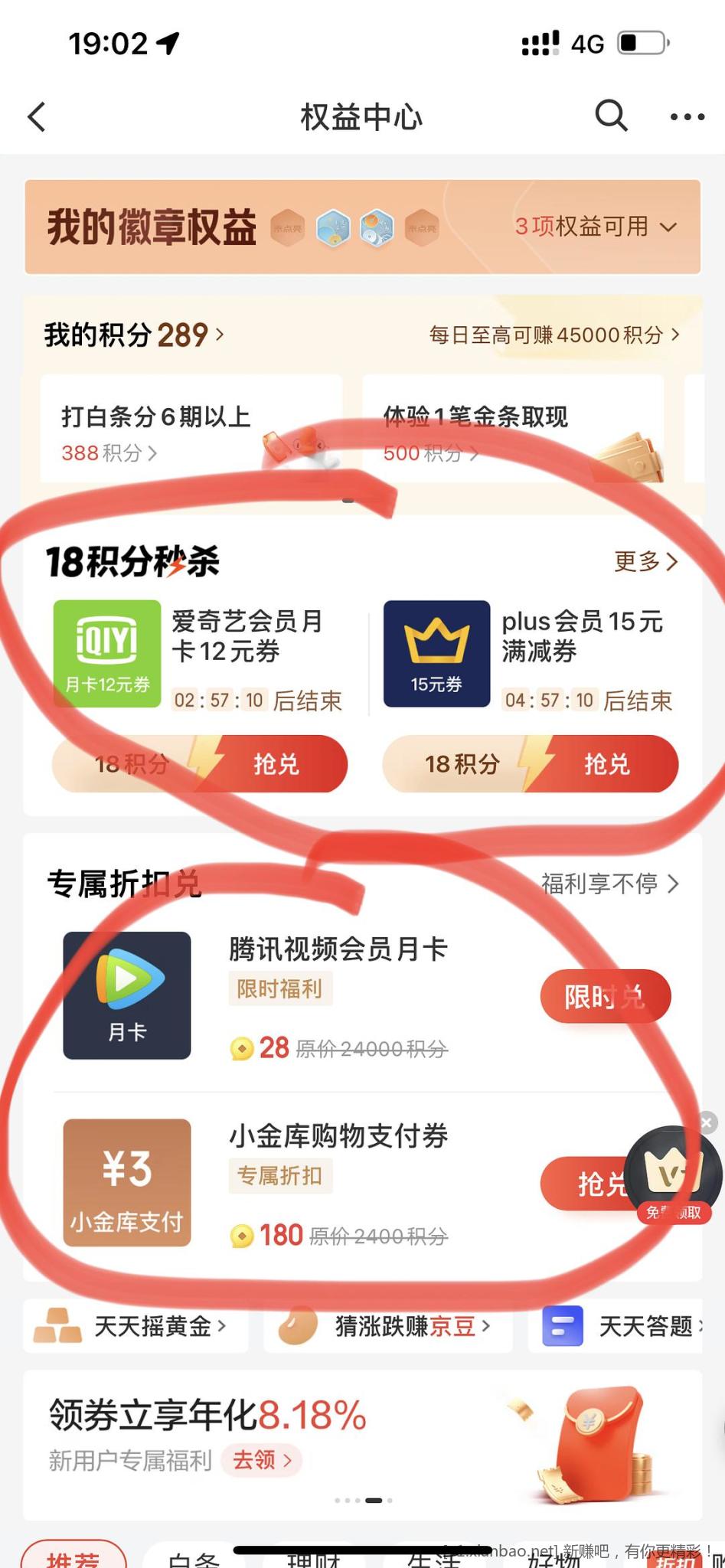Open 我的积分 289 details
Screen dimensions: 725x1568
point(134,335)
